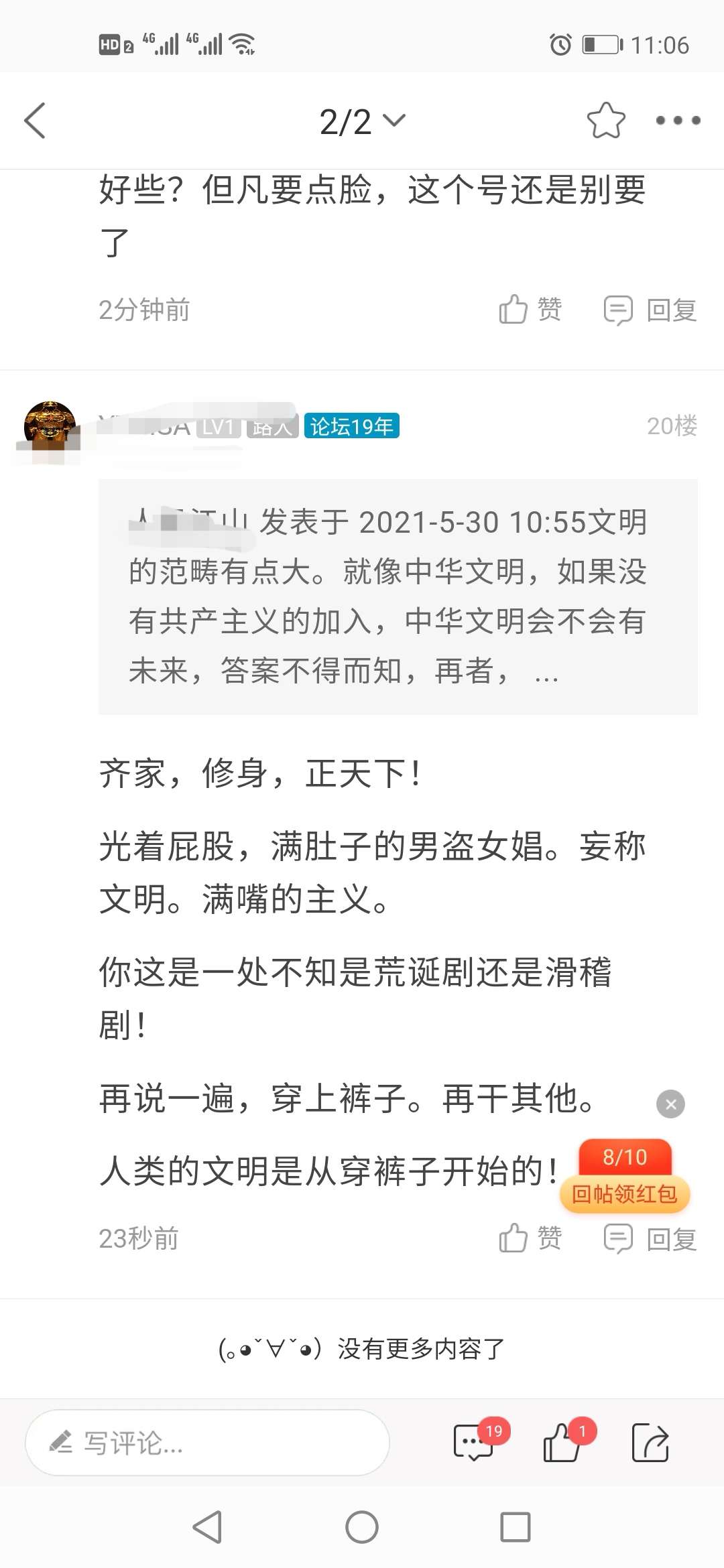Share this thread using the bottom share icon
This screenshot has width=724, height=1568.
650,1442
